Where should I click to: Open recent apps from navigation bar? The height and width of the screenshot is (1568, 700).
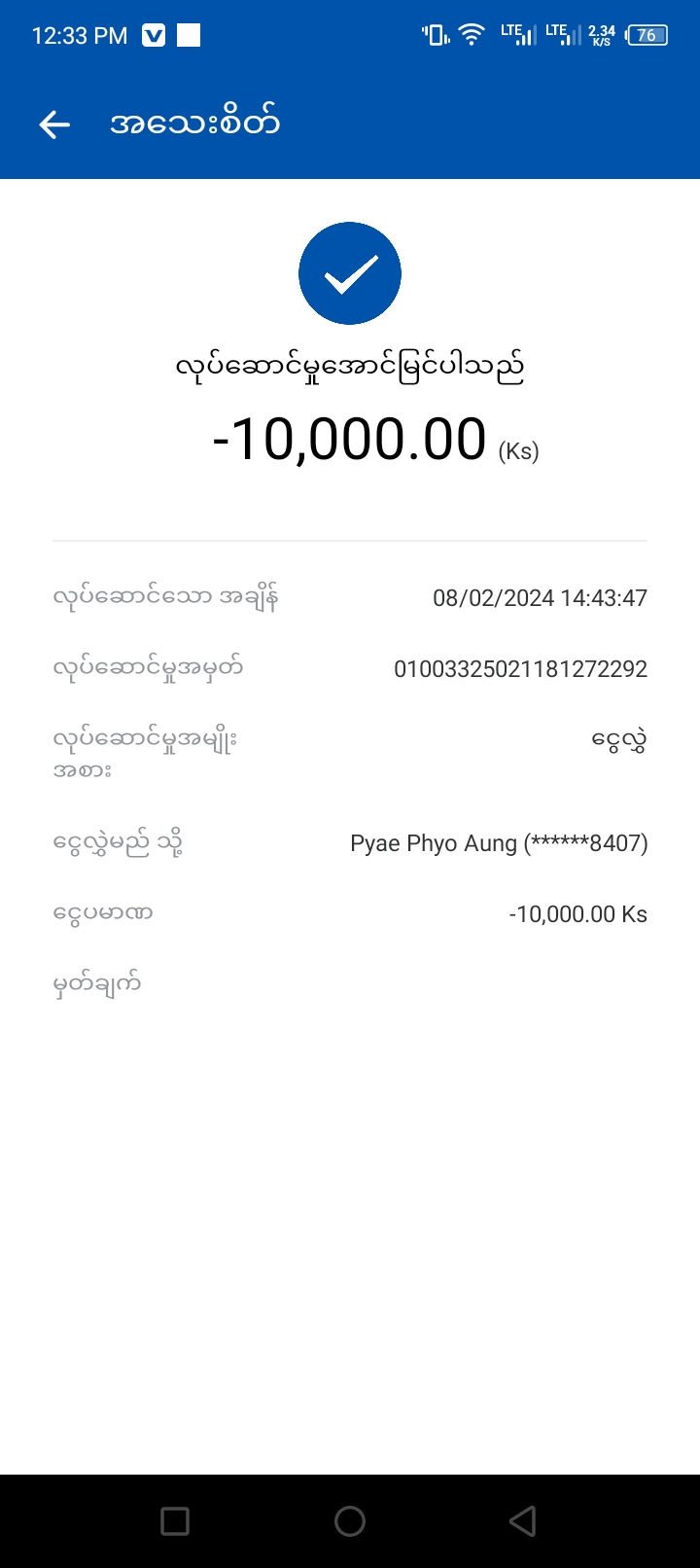175,1521
